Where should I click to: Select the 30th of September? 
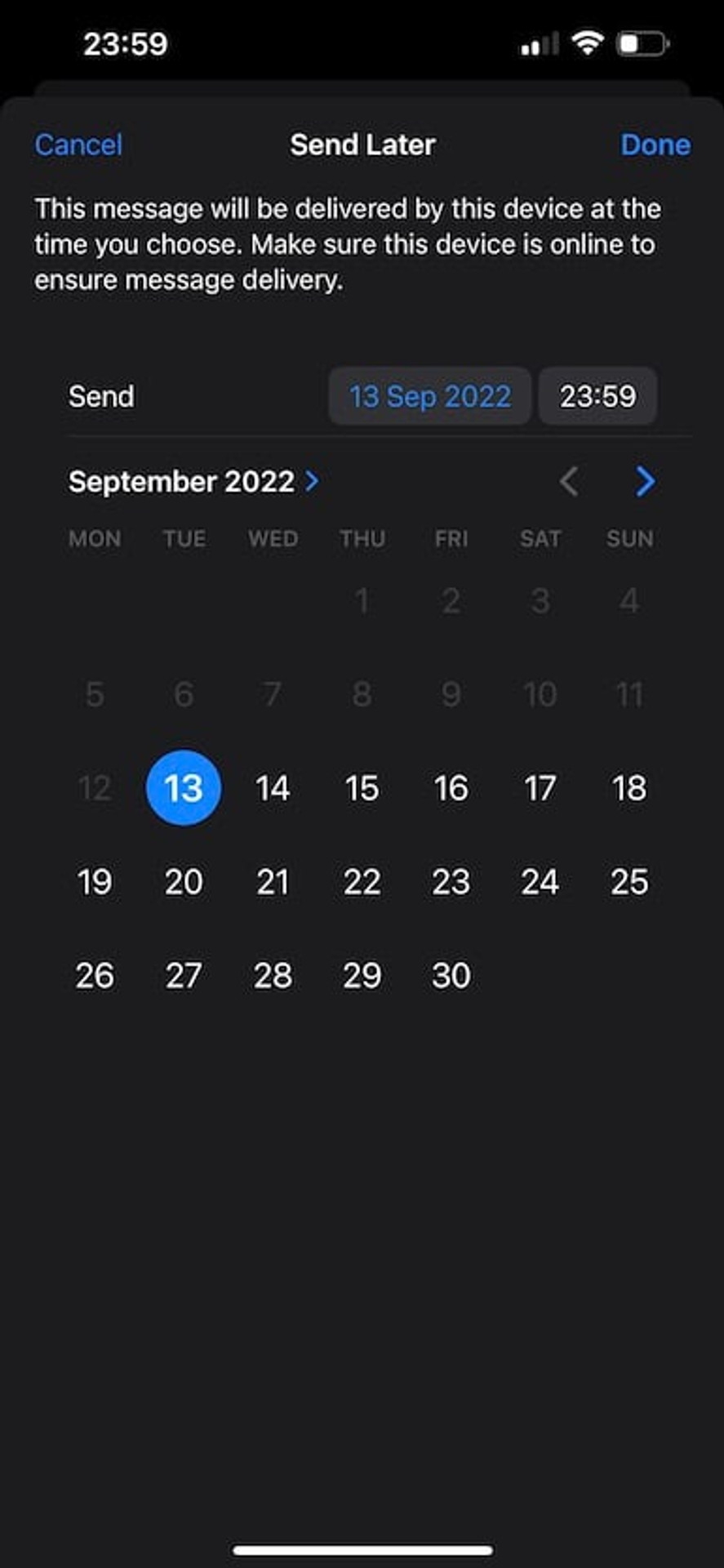click(x=451, y=975)
